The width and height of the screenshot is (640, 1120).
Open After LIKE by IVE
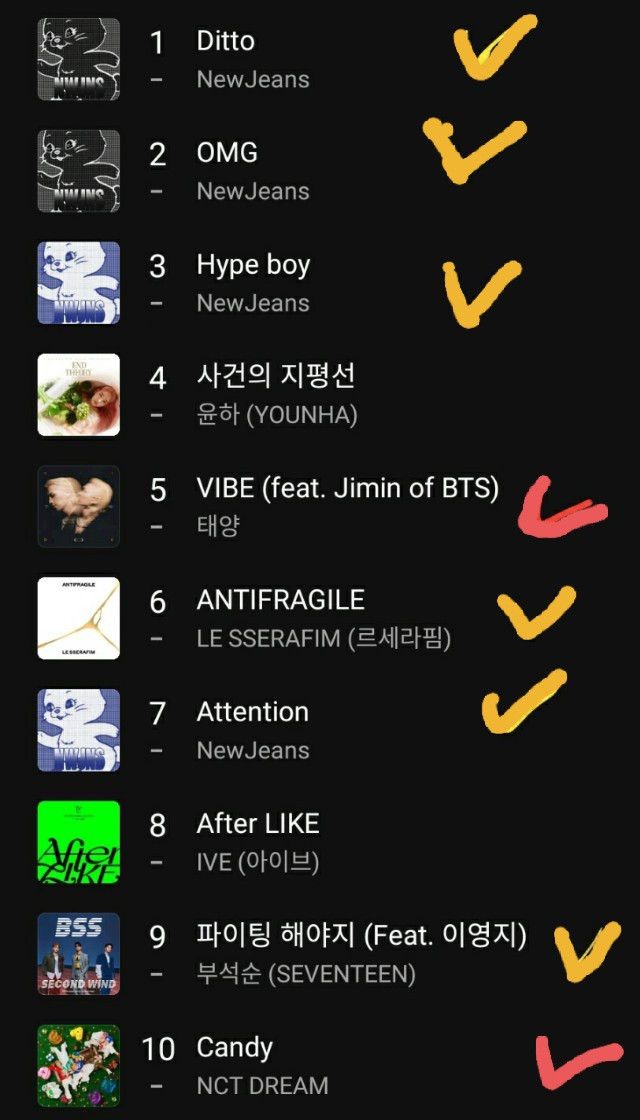pos(258,825)
